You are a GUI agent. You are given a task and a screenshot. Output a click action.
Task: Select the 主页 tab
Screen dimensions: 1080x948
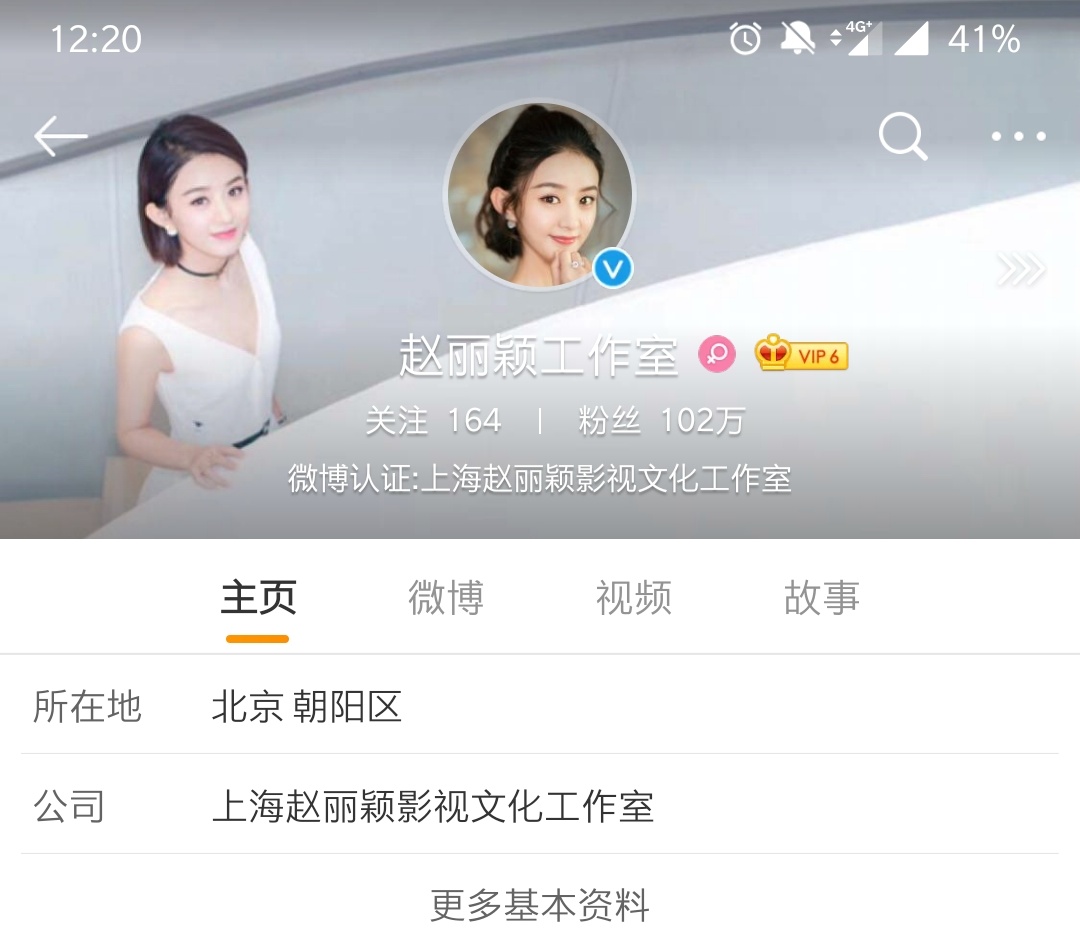[x=258, y=598]
